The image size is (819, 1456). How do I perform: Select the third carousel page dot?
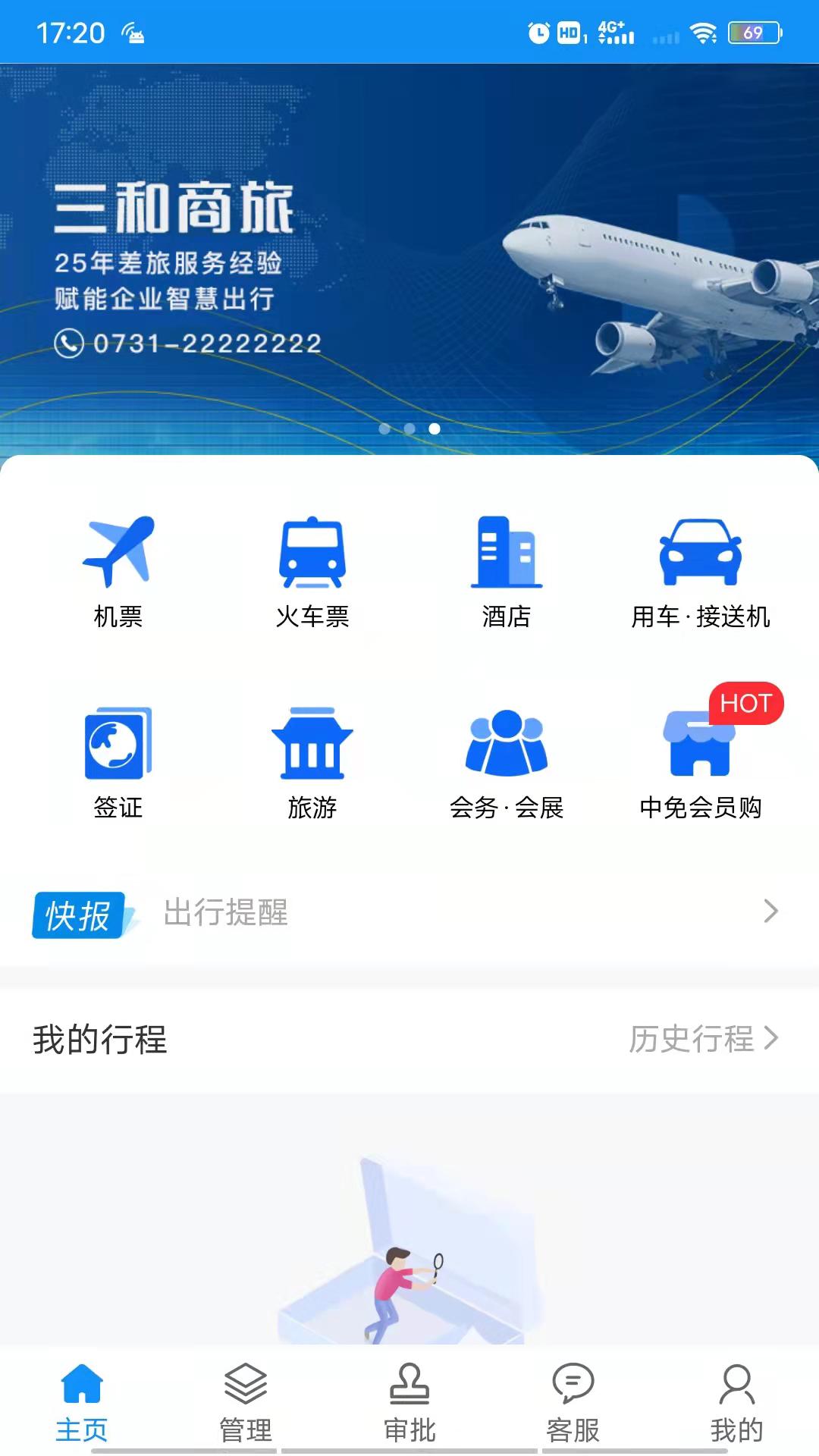[434, 428]
